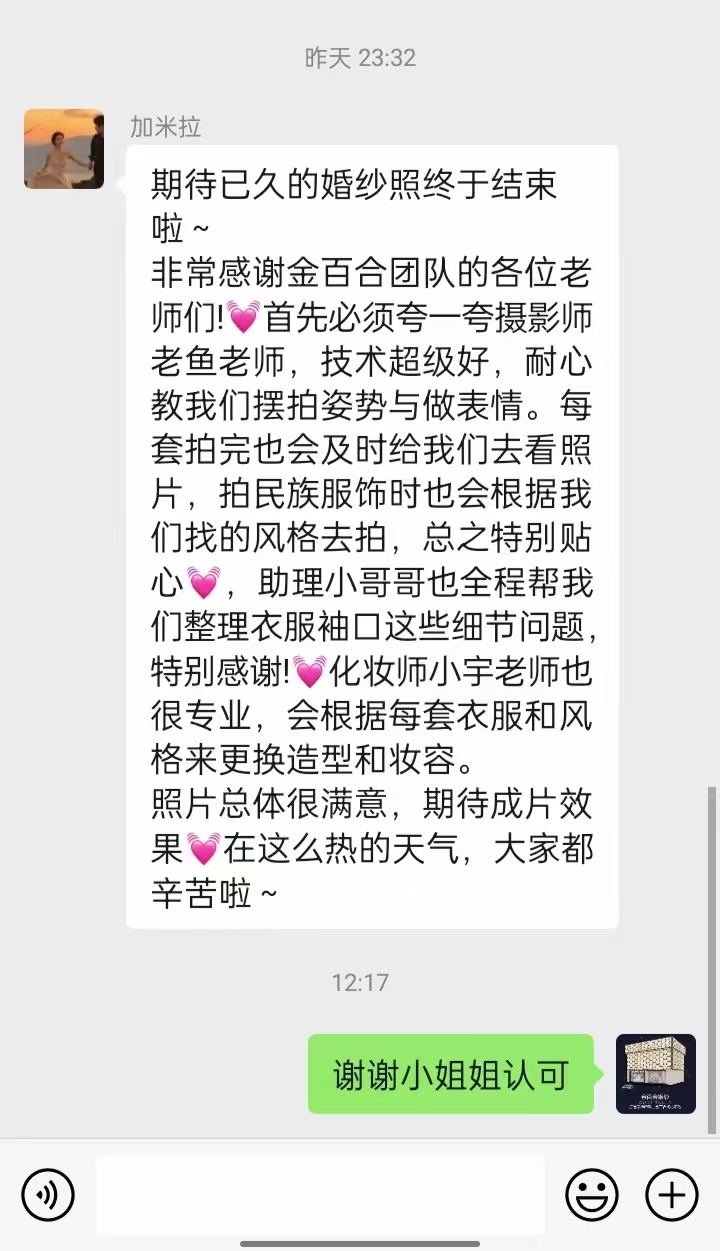Open my own avatar beside 谢谢小姐姐认可
720x1251 pixels.
coord(656,1074)
